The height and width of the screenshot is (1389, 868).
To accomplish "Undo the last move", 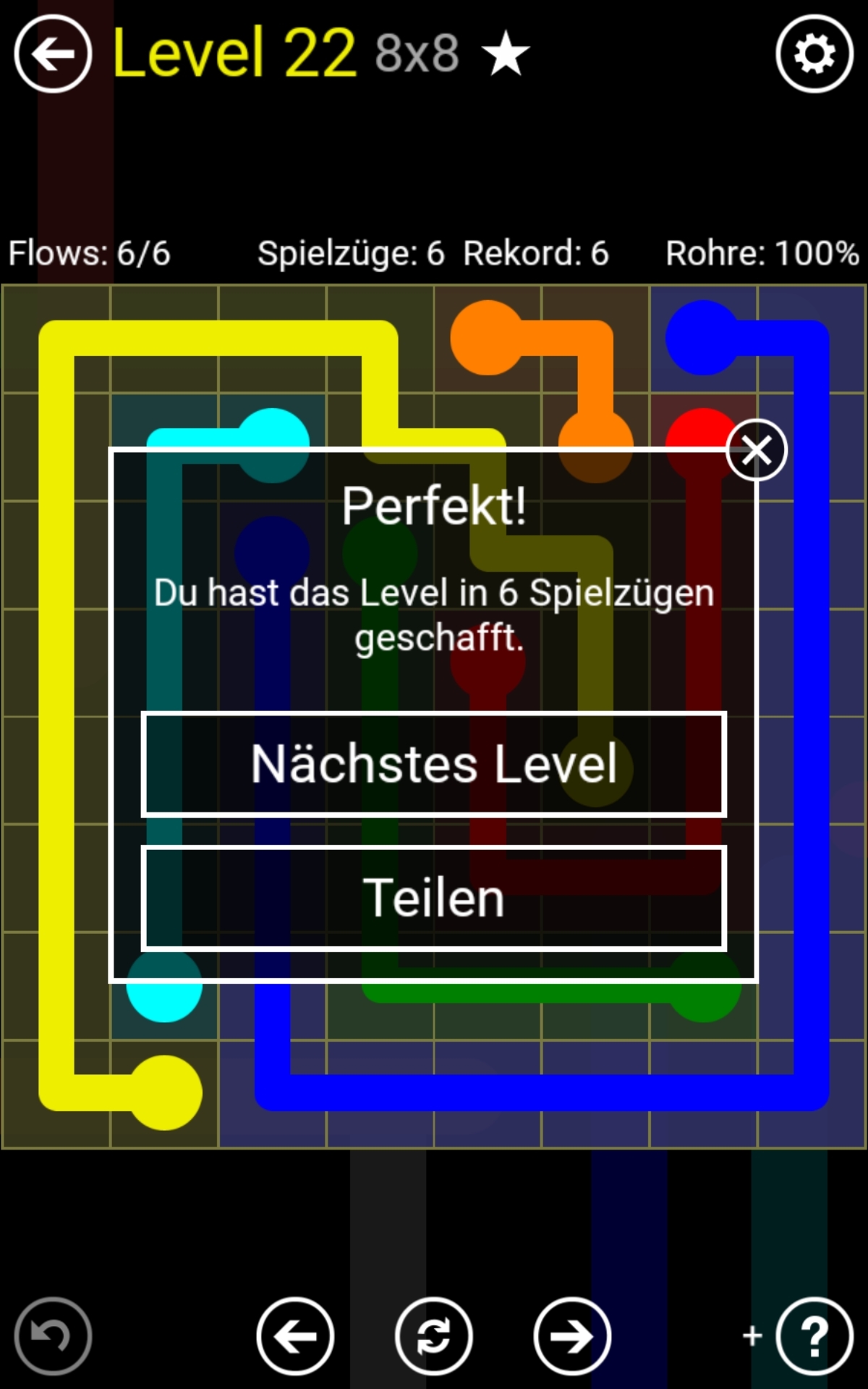I will click(x=53, y=1336).
